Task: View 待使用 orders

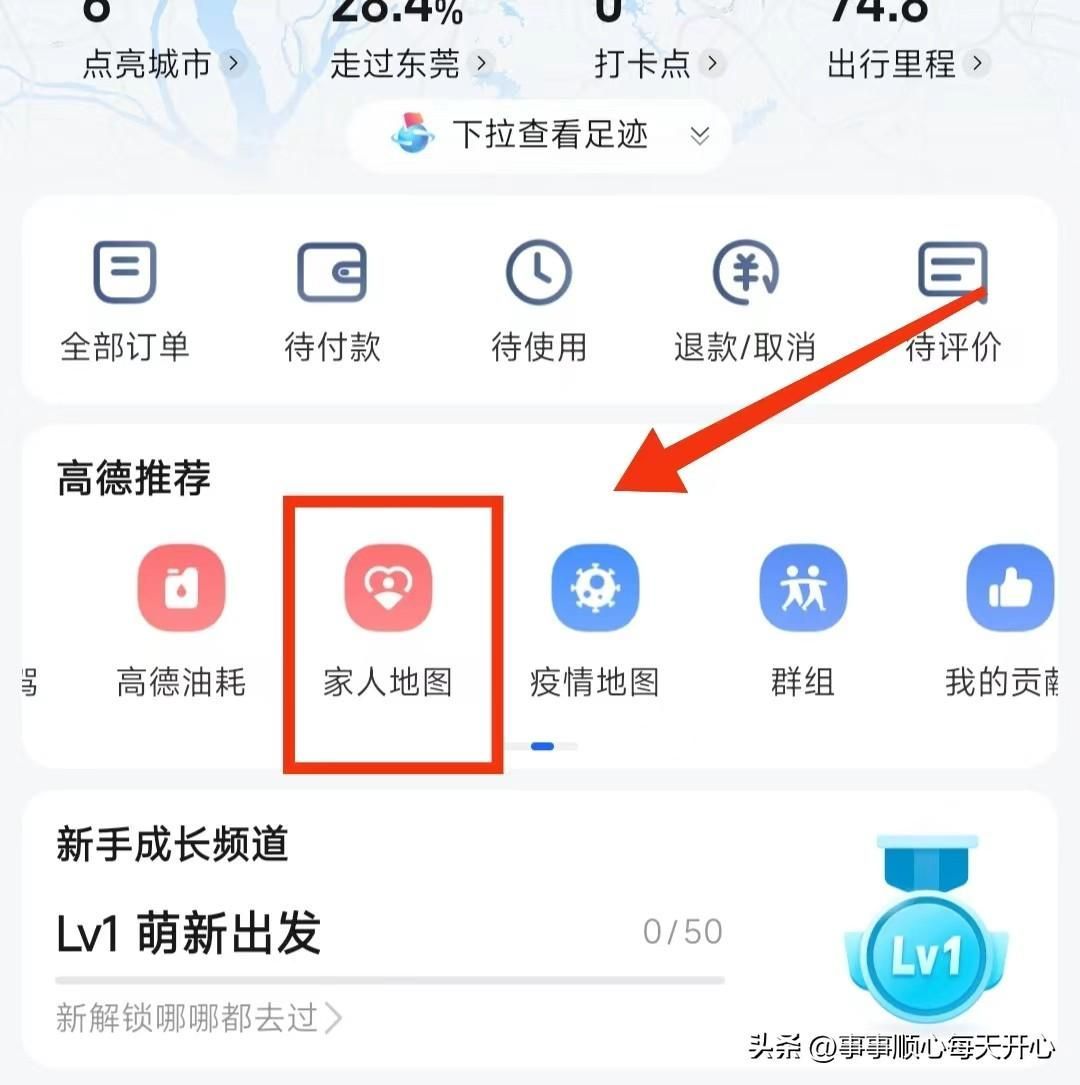Action: [x=538, y=302]
